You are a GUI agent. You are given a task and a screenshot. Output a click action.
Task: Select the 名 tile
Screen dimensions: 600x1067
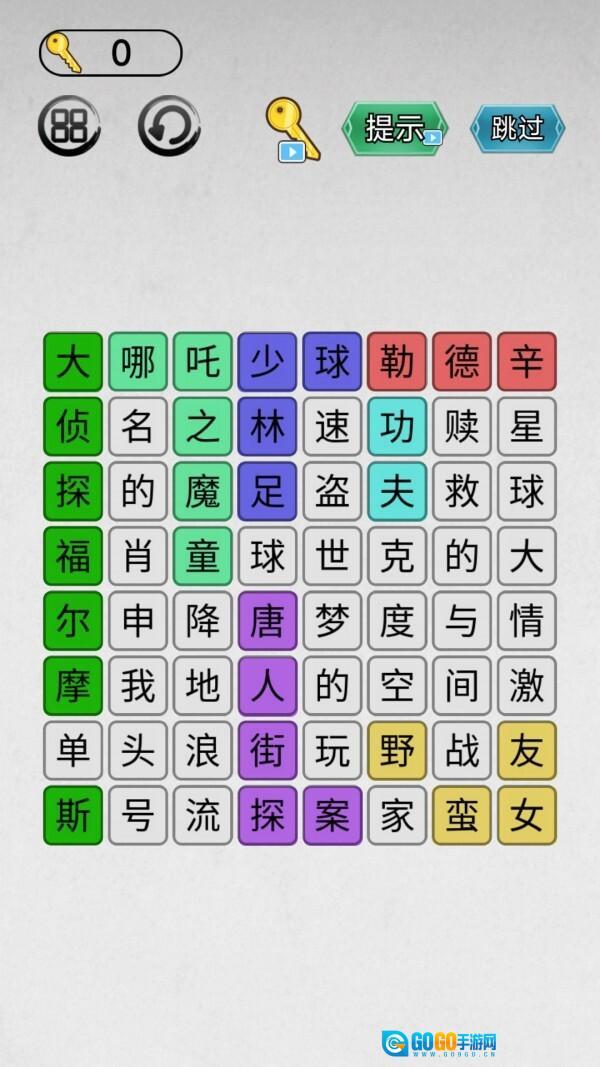137,427
